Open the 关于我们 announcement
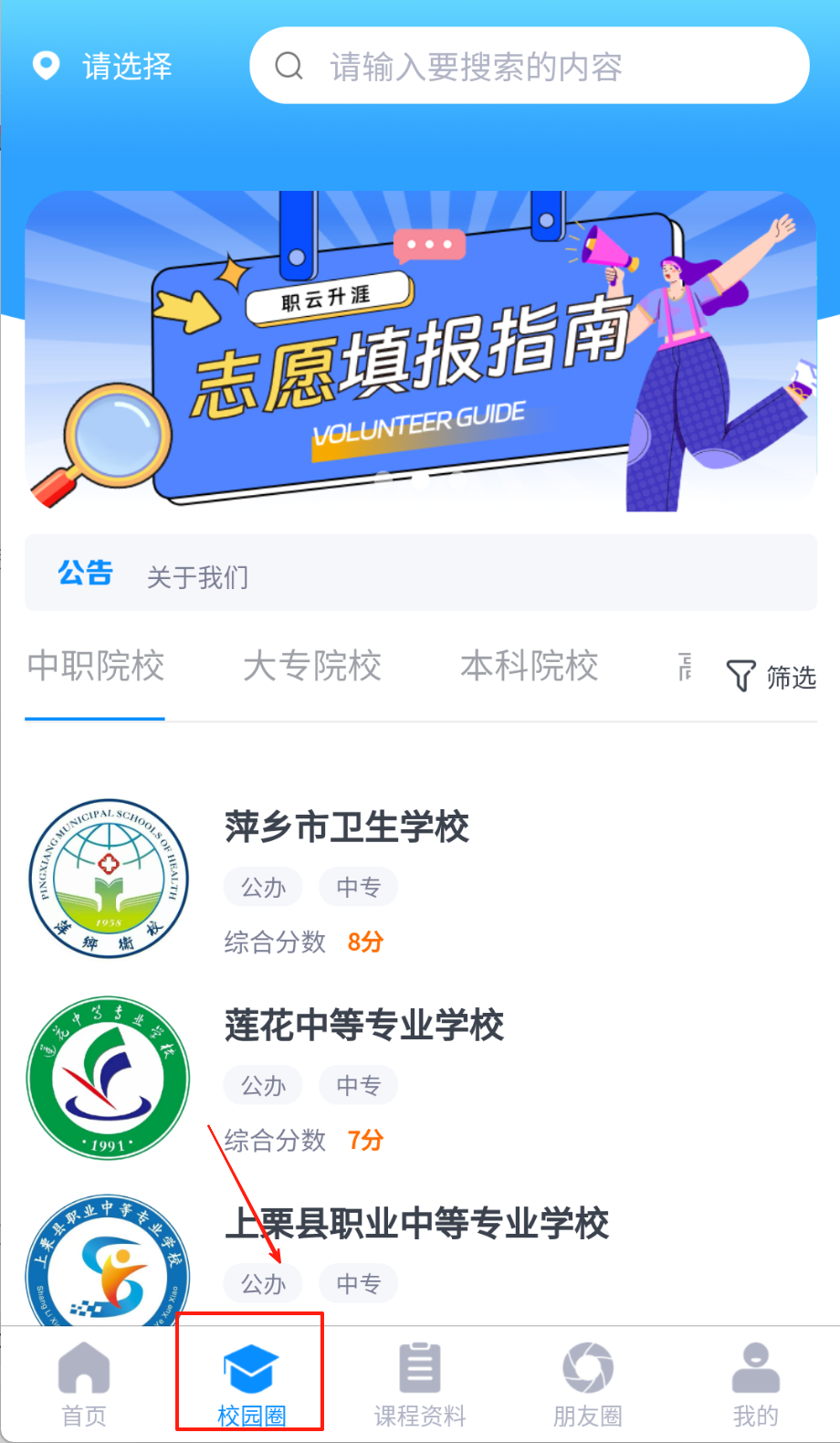The width and height of the screenshot is (840, 1443). pyautogui.click(x=197, y=577)
